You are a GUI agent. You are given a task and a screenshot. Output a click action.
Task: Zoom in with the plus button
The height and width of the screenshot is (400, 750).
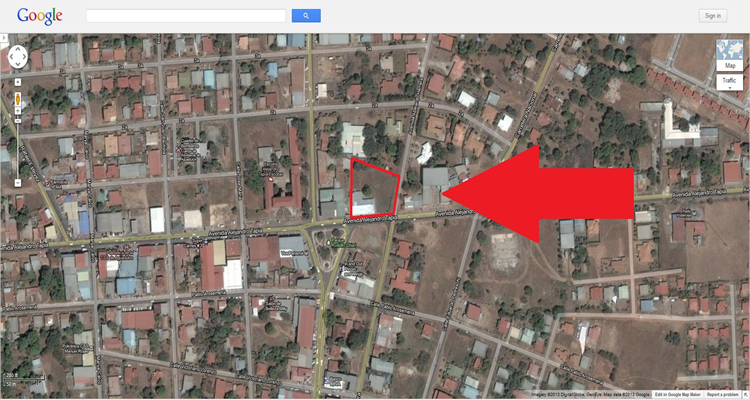(x=17, y=83)
